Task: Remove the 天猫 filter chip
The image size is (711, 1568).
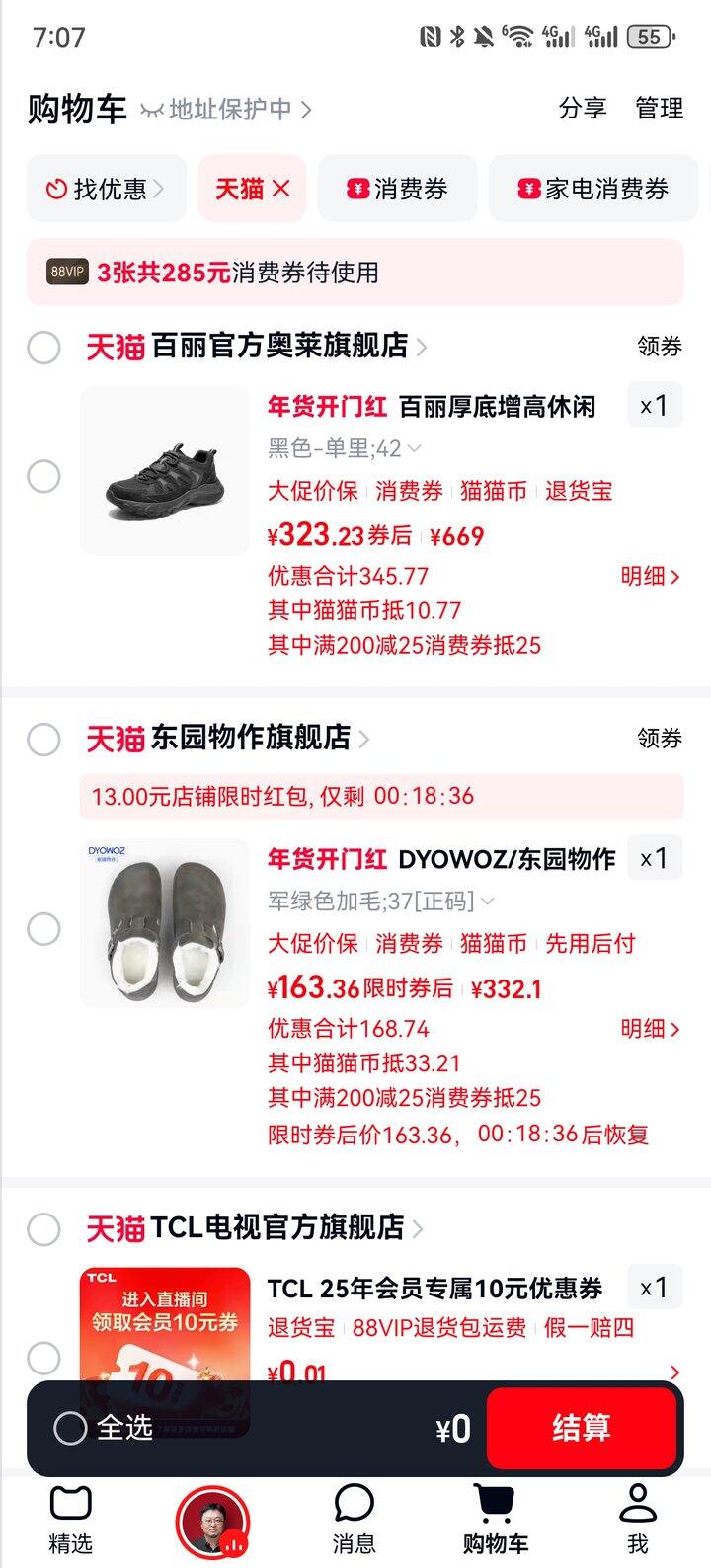Action: (x=281, y=189)
